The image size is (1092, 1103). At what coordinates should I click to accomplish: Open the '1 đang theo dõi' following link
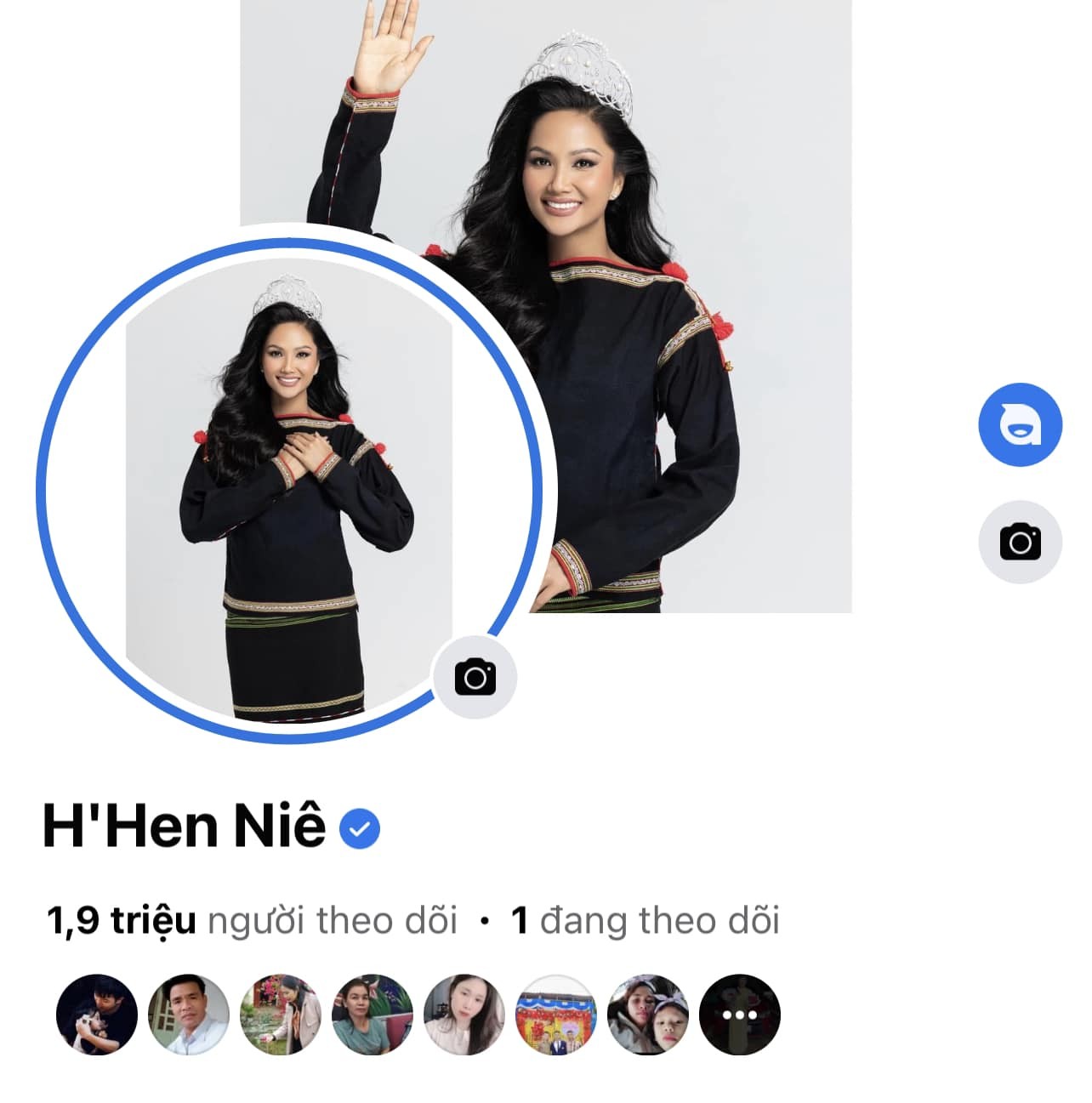click(x=645, y=918)
